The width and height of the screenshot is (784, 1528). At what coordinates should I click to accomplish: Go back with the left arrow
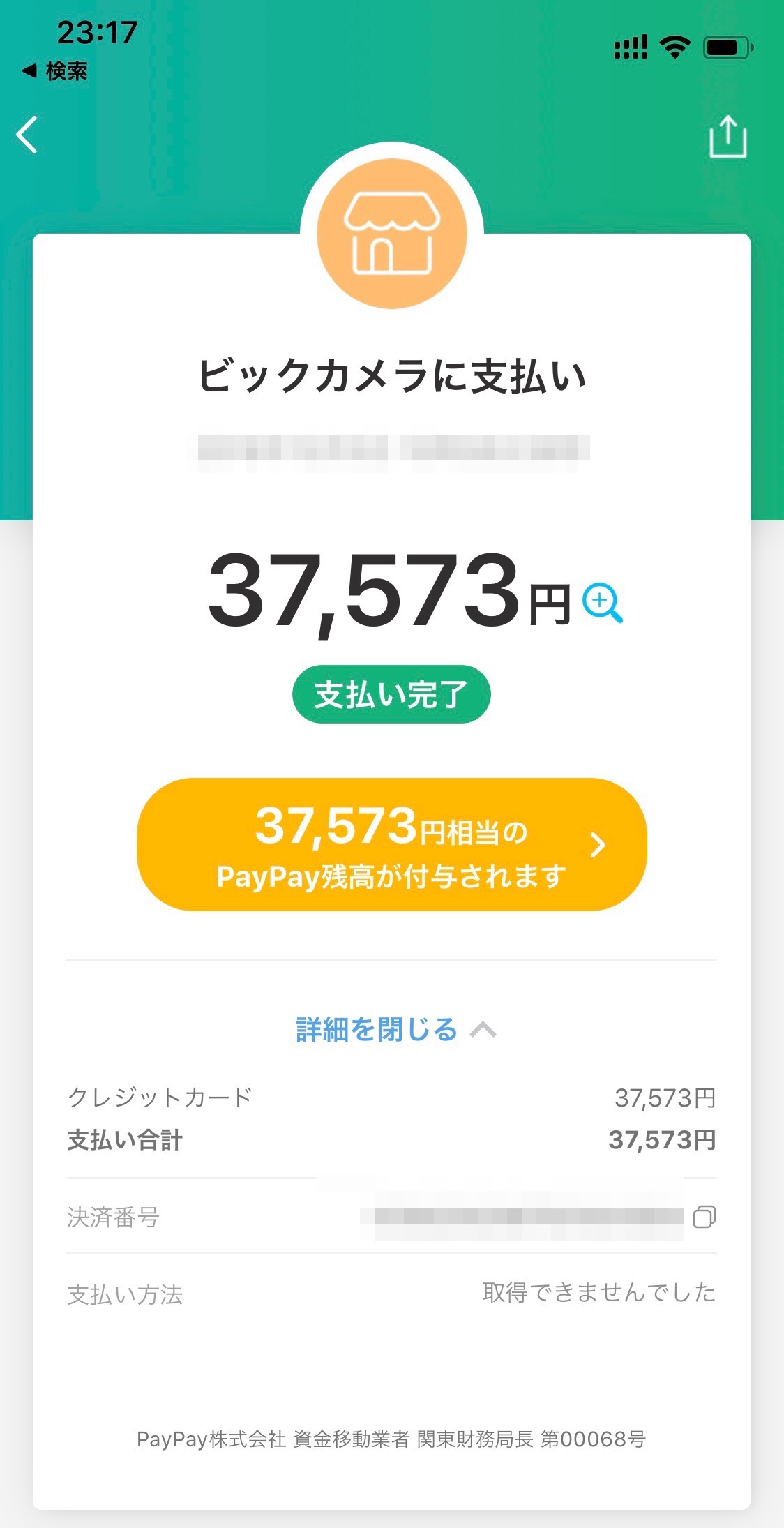coord(27,135)
